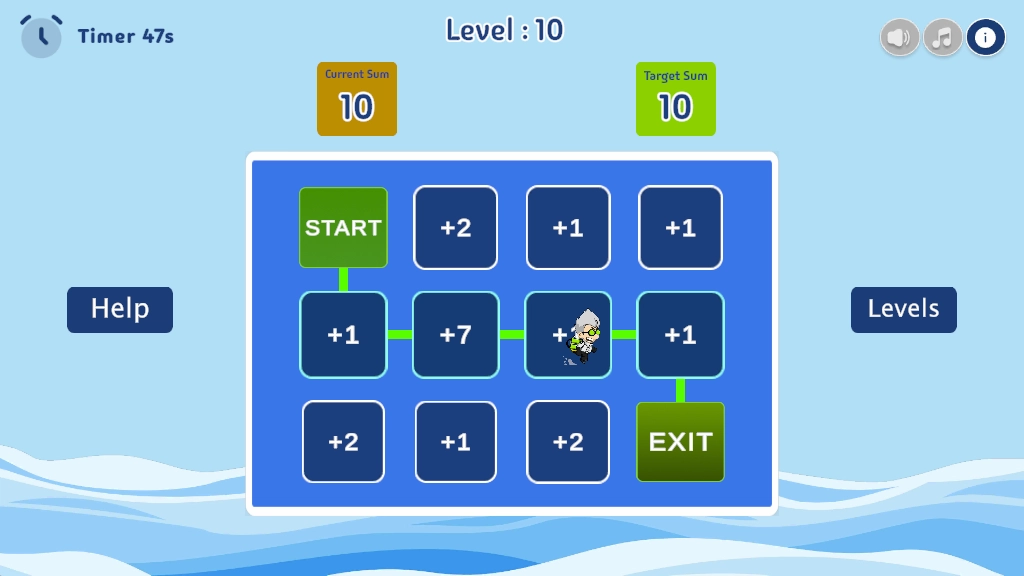Open the Help button

[x=120, y=310]
